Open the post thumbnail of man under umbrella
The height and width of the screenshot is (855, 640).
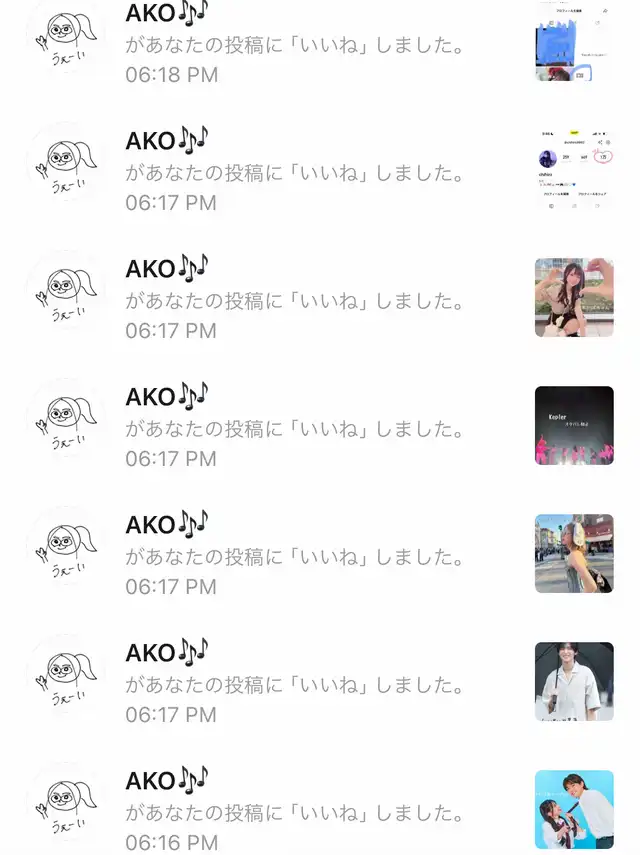pos(574,682)
